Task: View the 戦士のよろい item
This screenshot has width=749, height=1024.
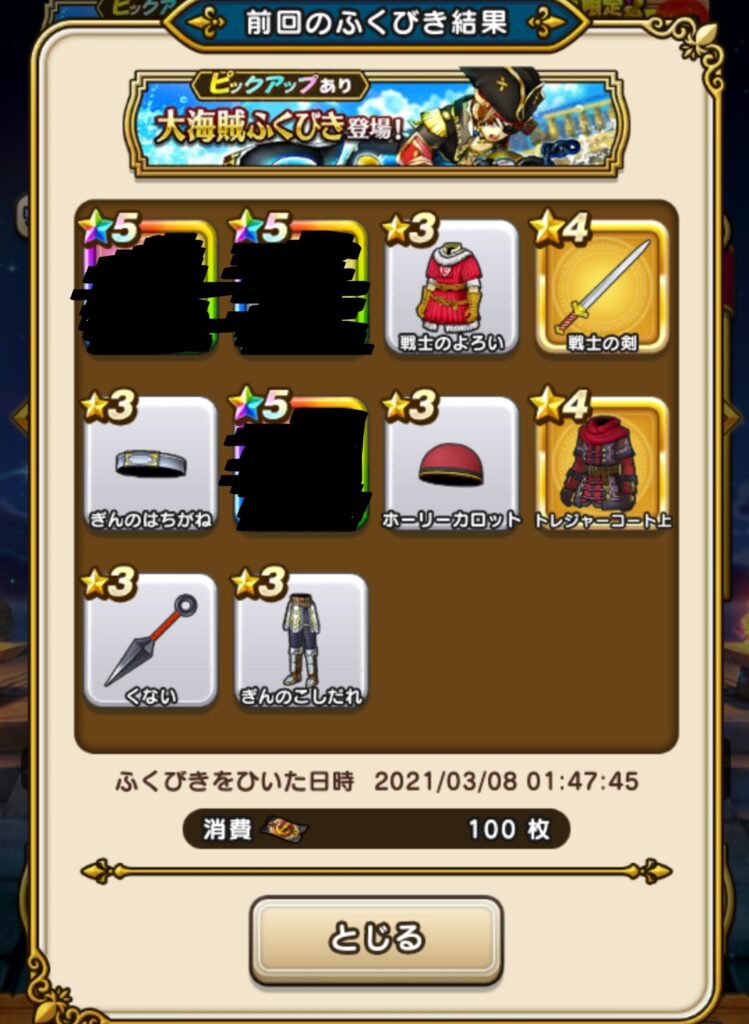Action: coord(451,287)
